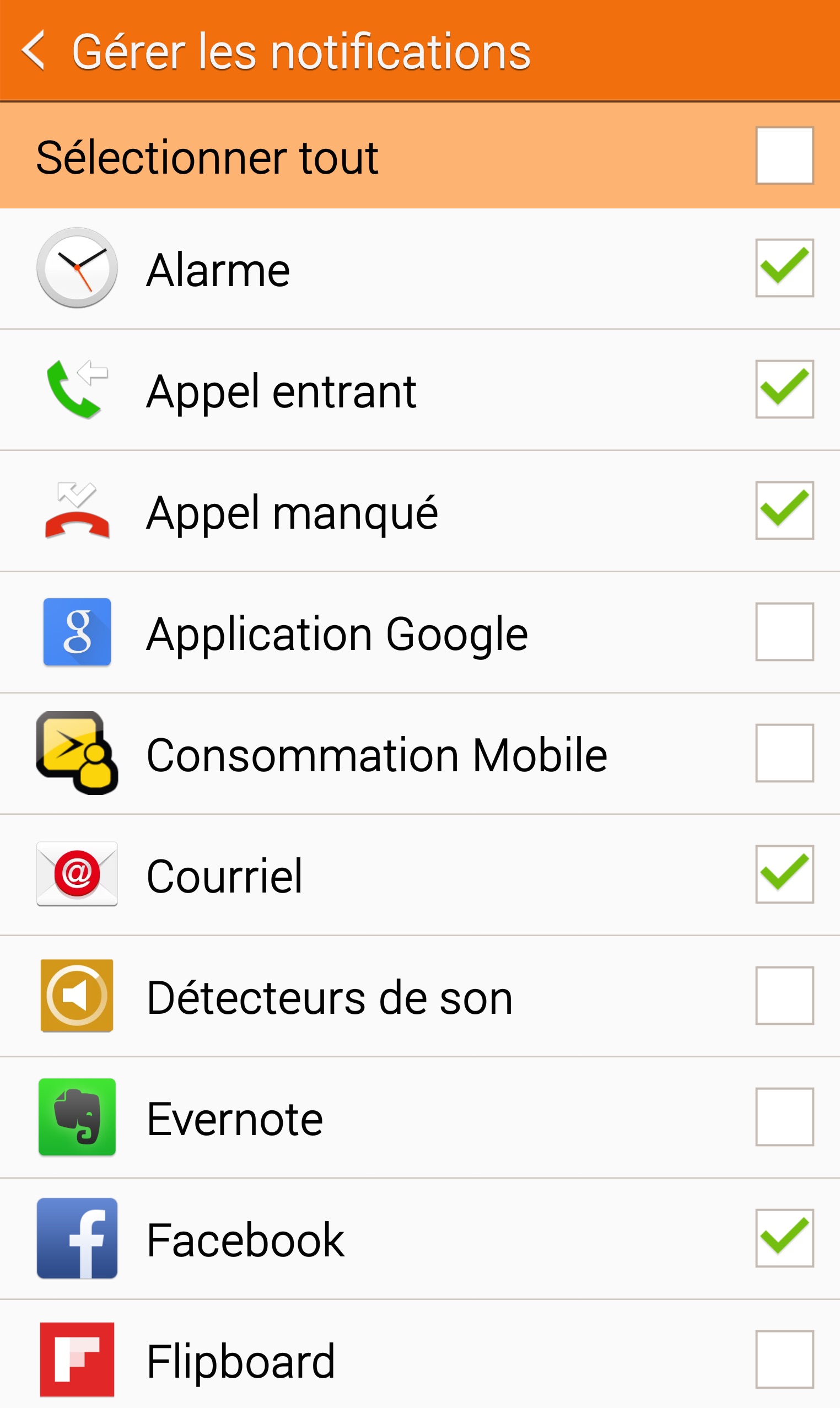The width and height of the screenshot is (840, 1408).
Task: Check the Sélectionner tout checkbox
Action: [x=784, y=155]
